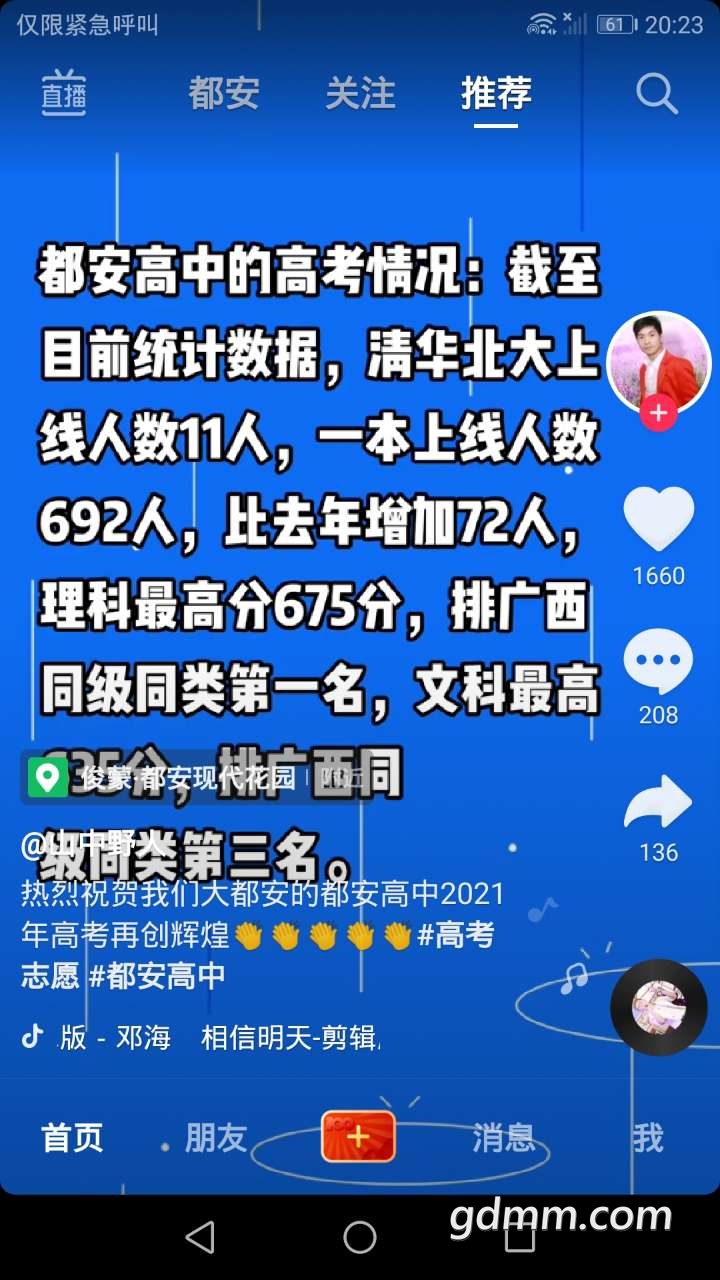The width and height of the screenshot is (720, 1280).
Task: Open the spinning music disc
Action: [x=658, y=1007]
